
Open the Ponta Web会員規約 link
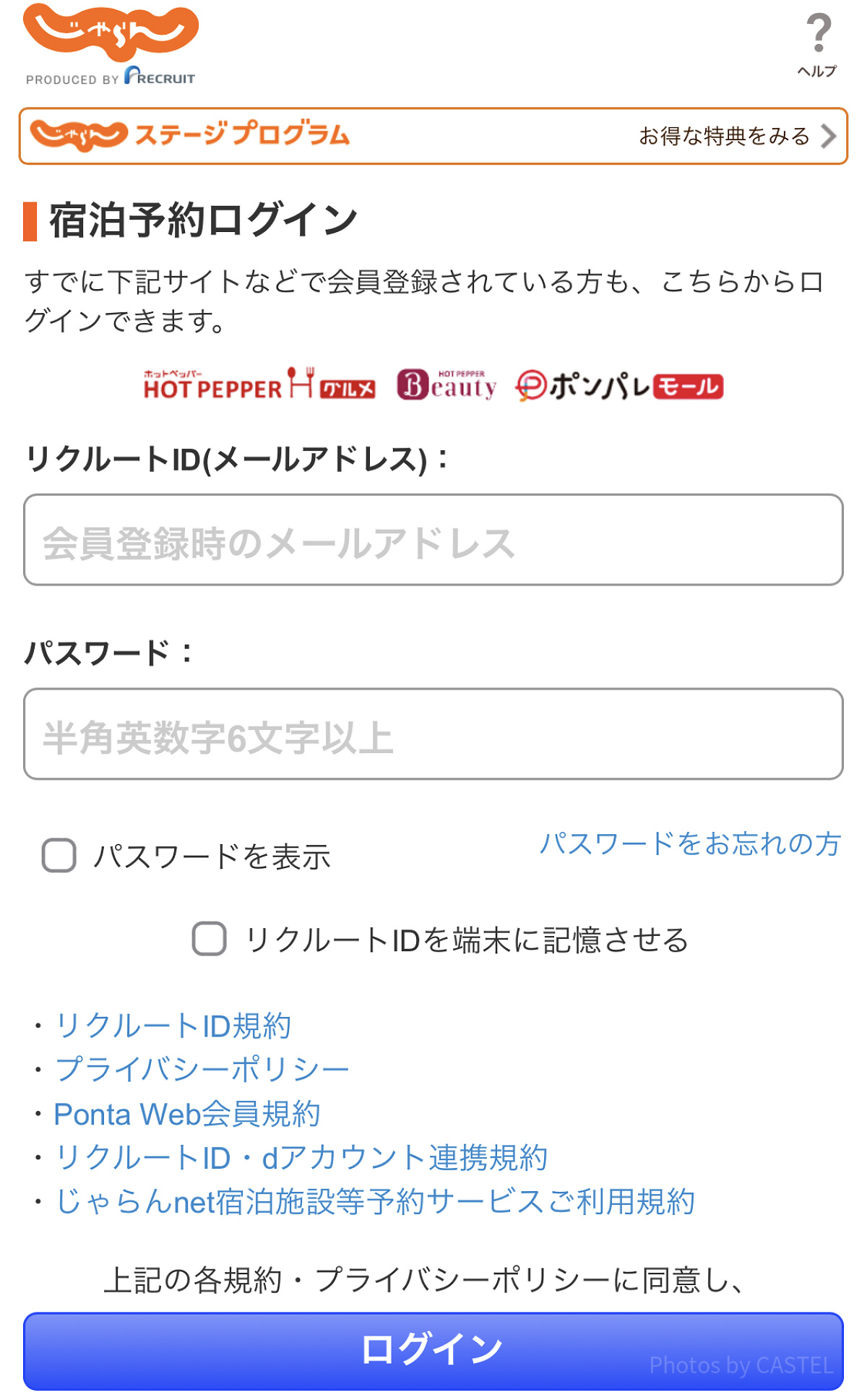(186, 1114)
